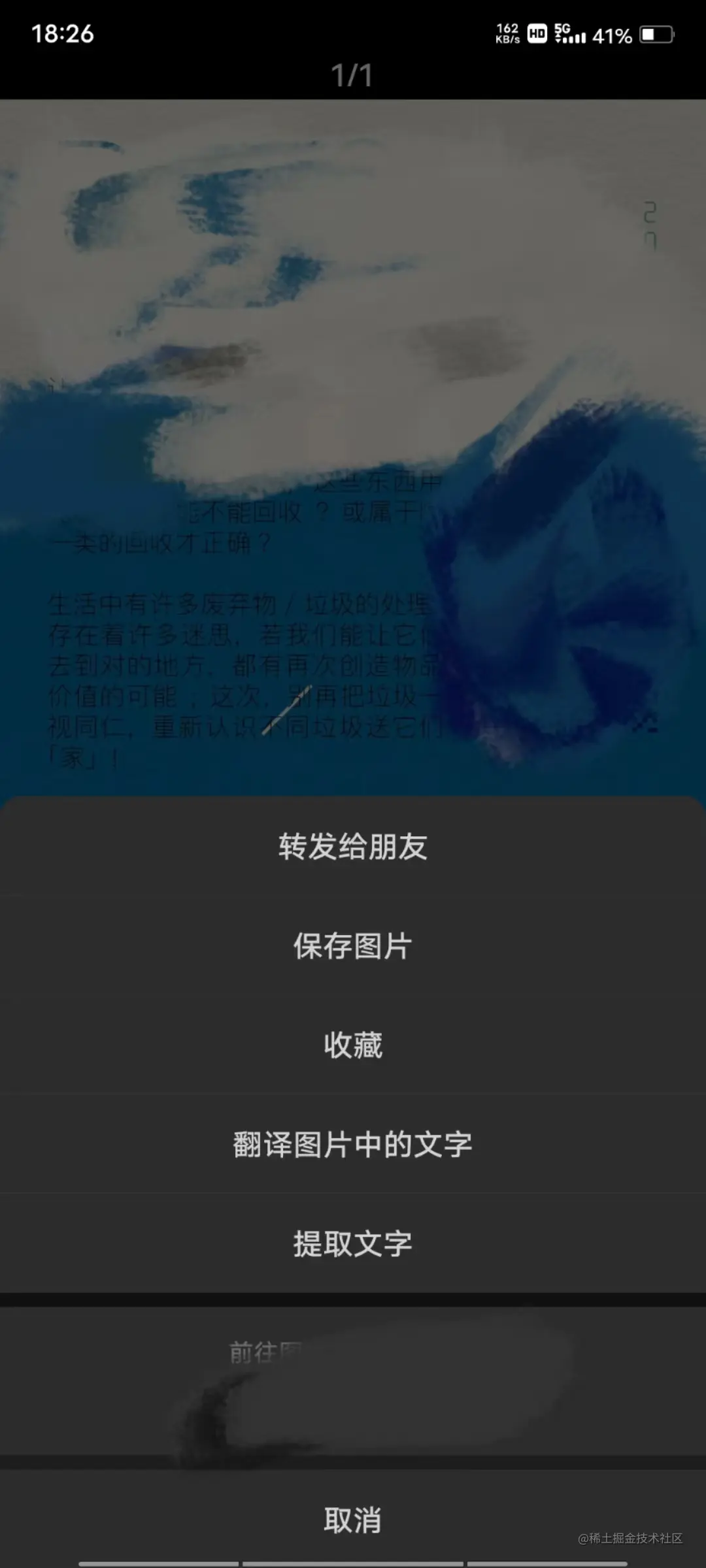Tap 保存图片 to save the image
This screenshot has height=1568, width=706.
coord(353,947)
